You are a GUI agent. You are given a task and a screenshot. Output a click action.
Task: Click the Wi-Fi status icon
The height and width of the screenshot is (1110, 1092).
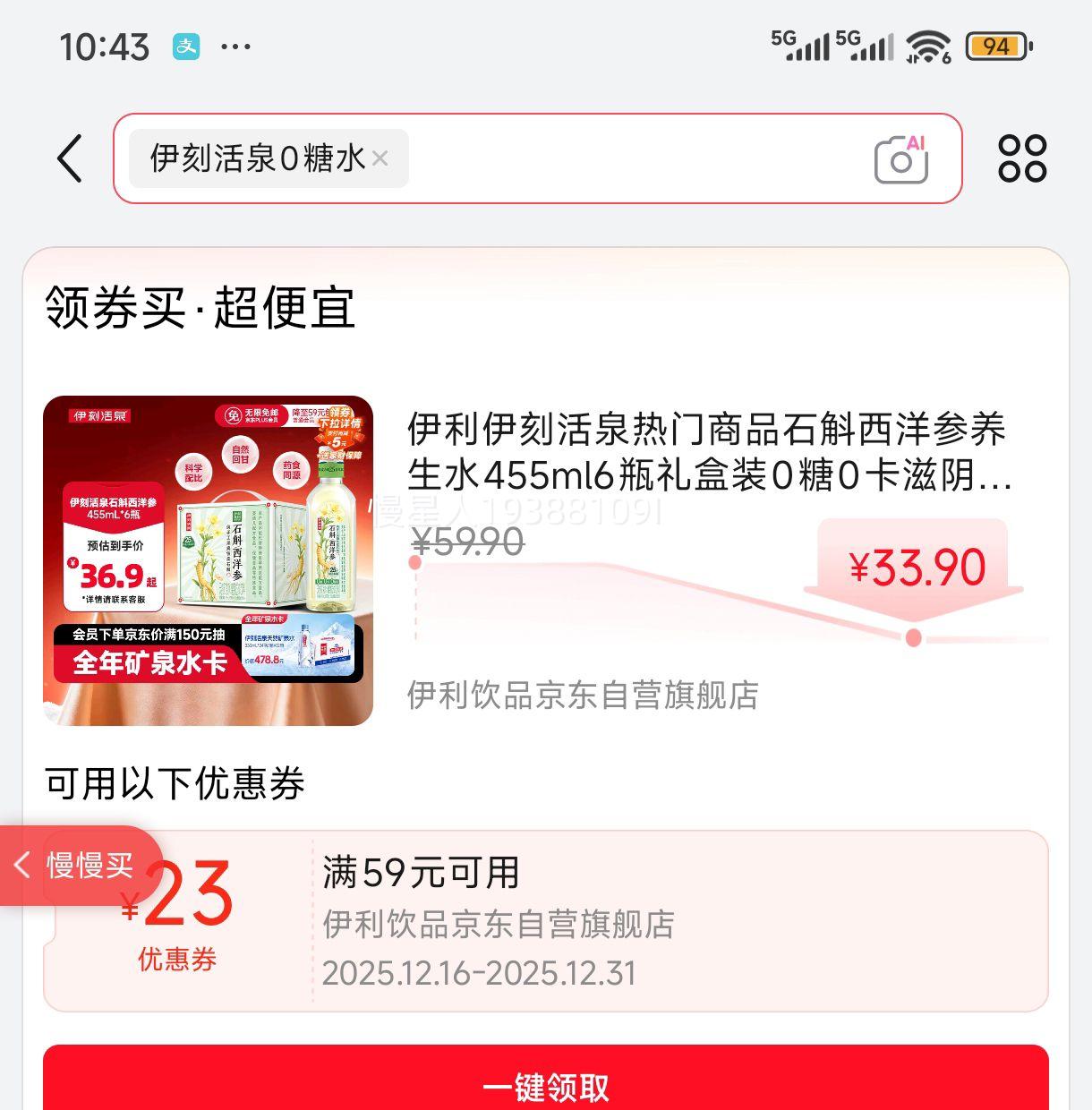coord(928,45)
